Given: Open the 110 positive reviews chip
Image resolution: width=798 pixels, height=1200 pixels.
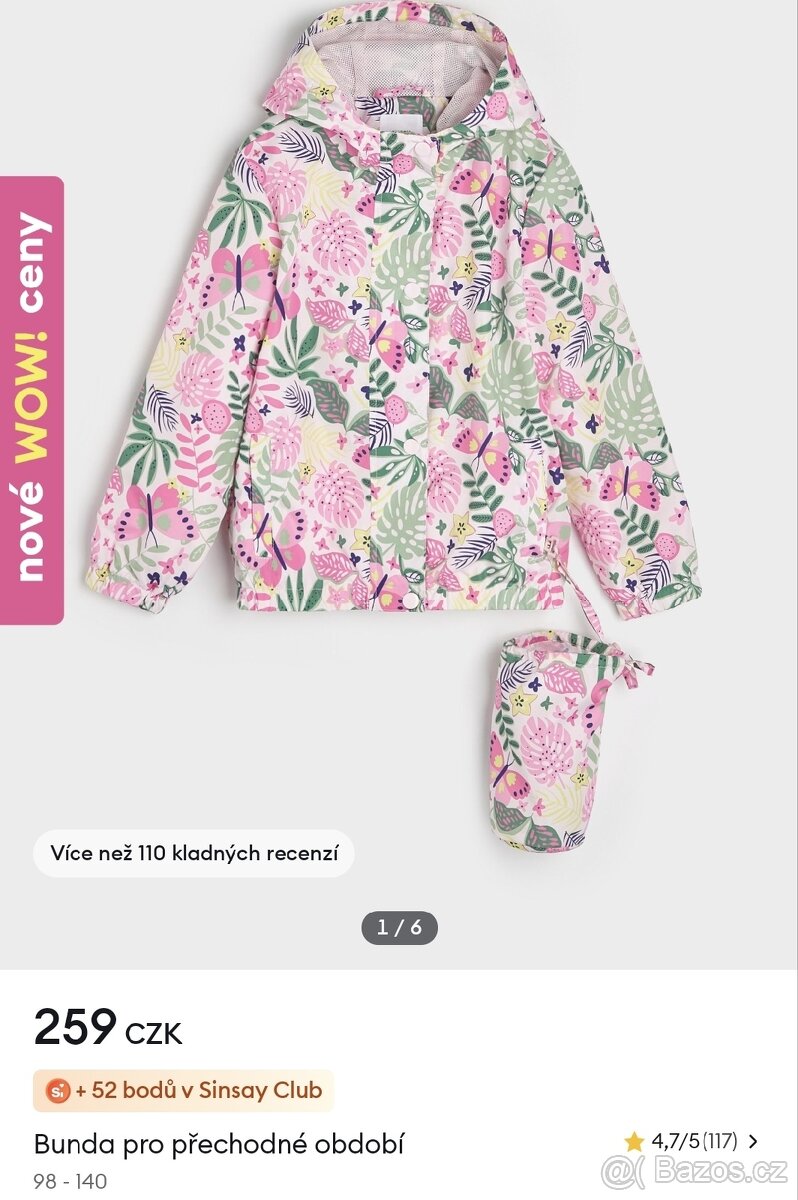Looking at the screenshot, I should point(194,853).
